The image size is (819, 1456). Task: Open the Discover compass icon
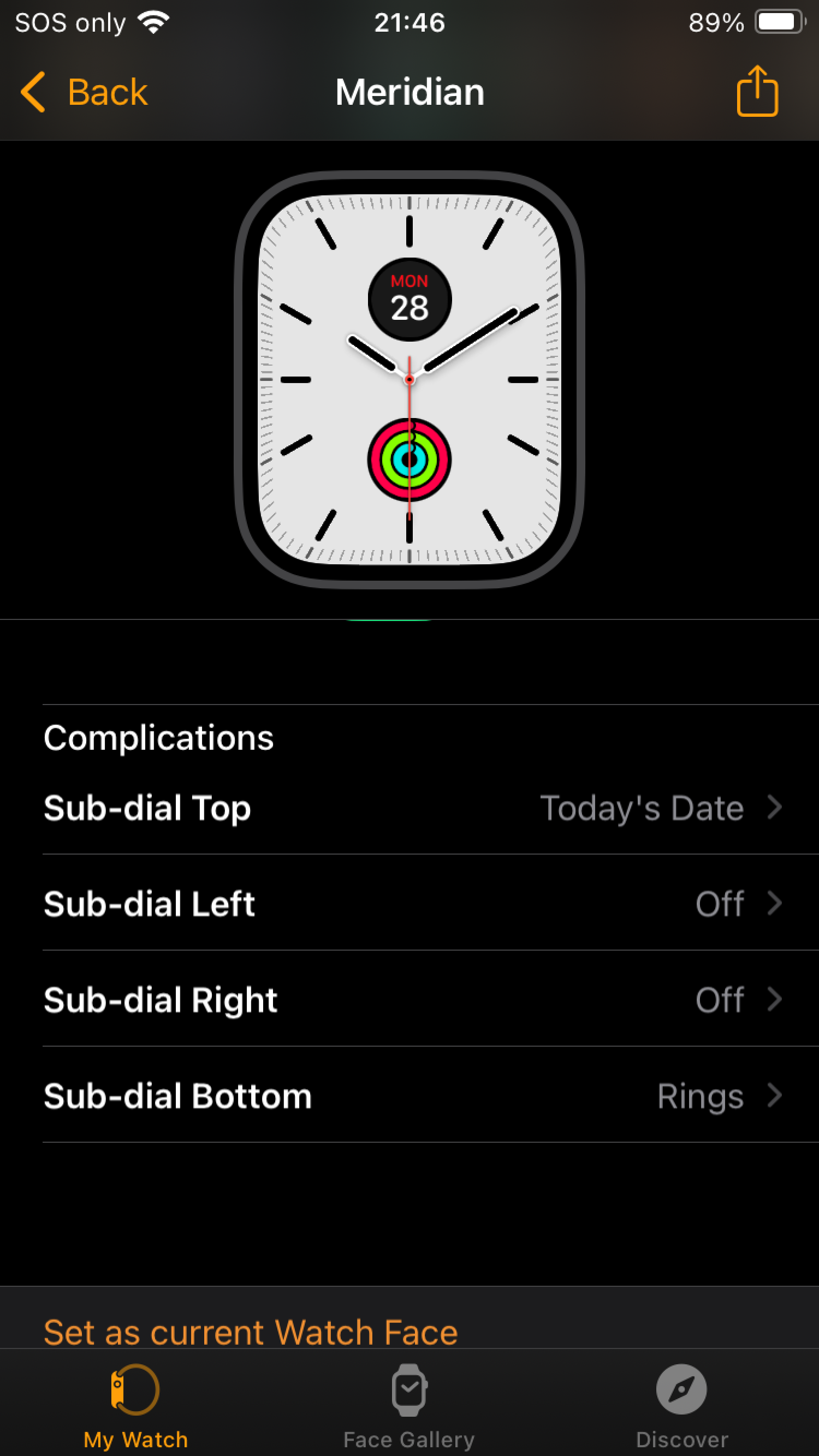pos(683,1391)
